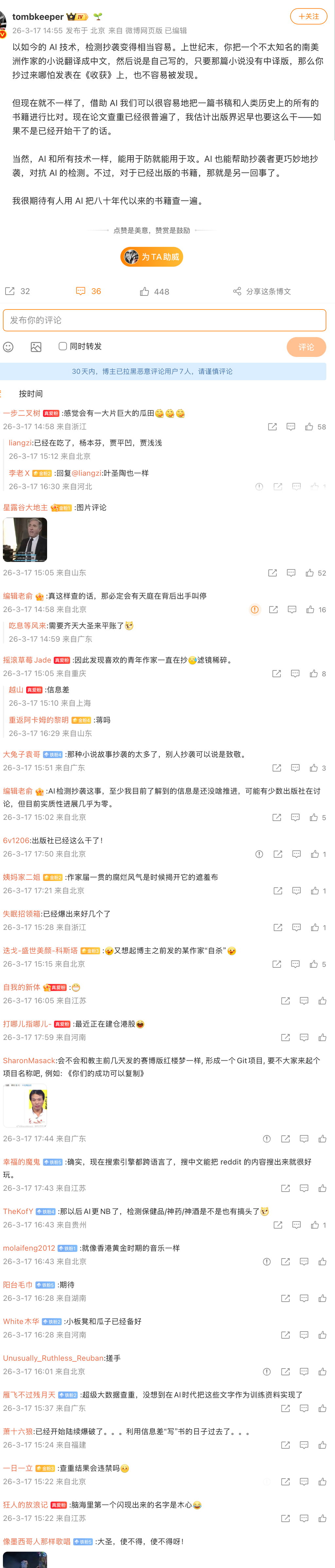Like the post with 448 likes
335x1568 pixels.
[x=154, y=292]
